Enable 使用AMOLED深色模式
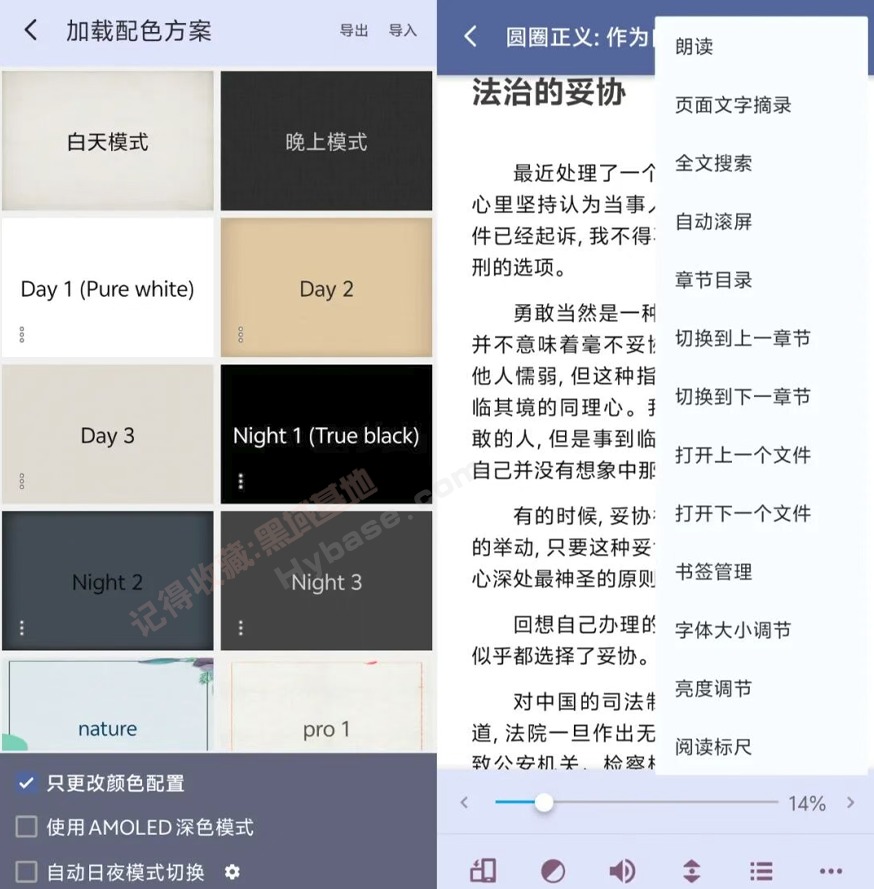Screen dimensions: 874x889 point(27,827)
